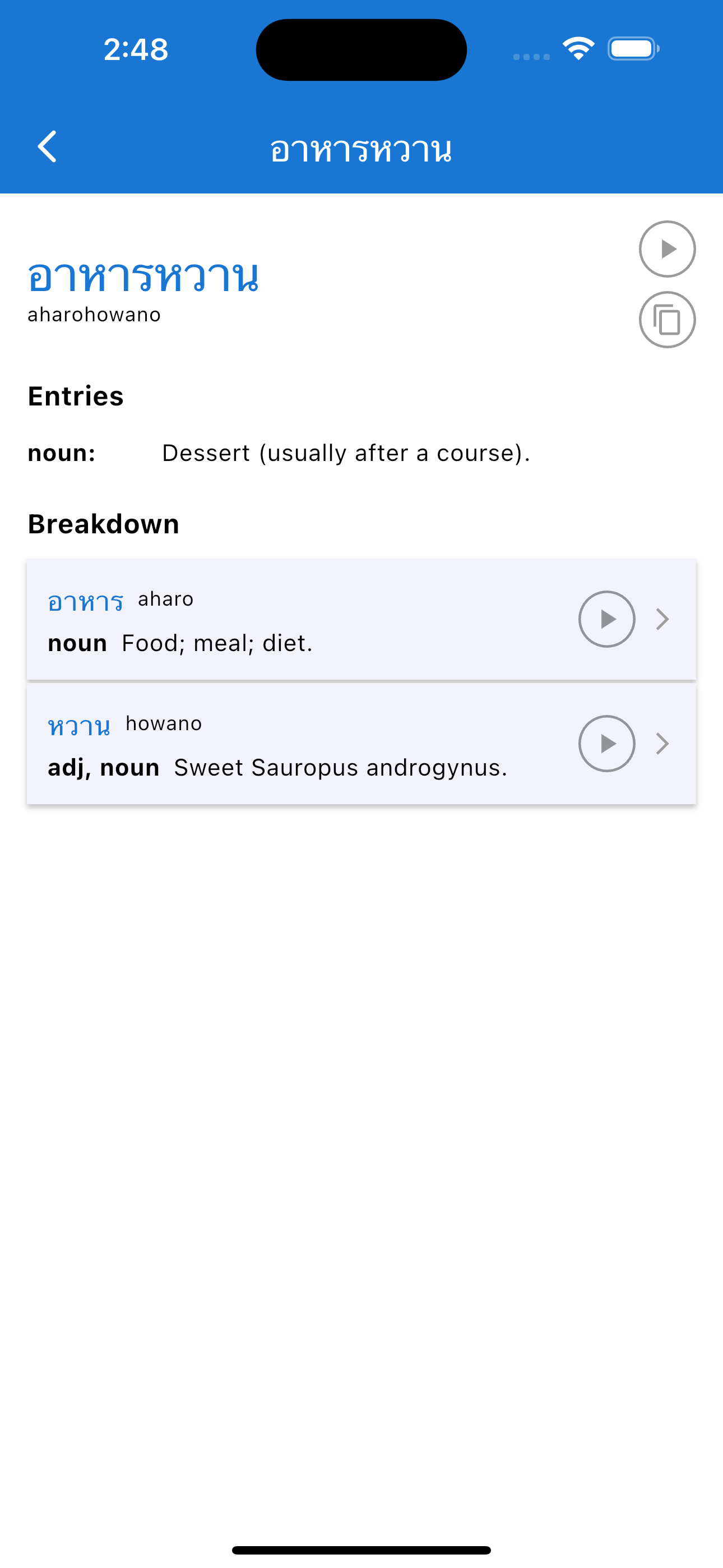This screenshot has height=1568, width=723.
Task: Play pronunciation of อาหารหวาน
Action: (667, 249)
